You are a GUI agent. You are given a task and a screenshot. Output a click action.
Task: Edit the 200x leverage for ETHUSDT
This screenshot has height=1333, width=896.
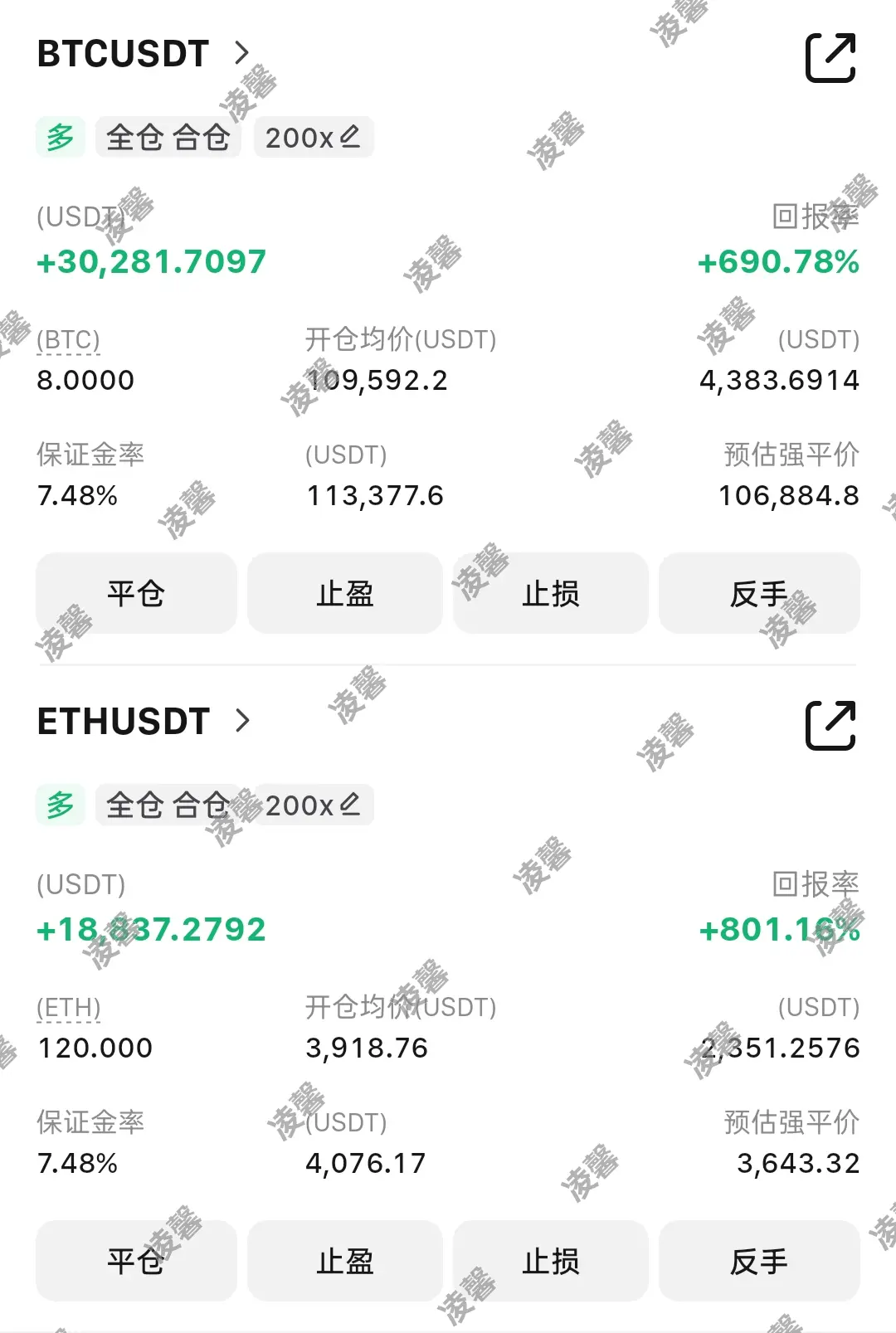[314, 805]
